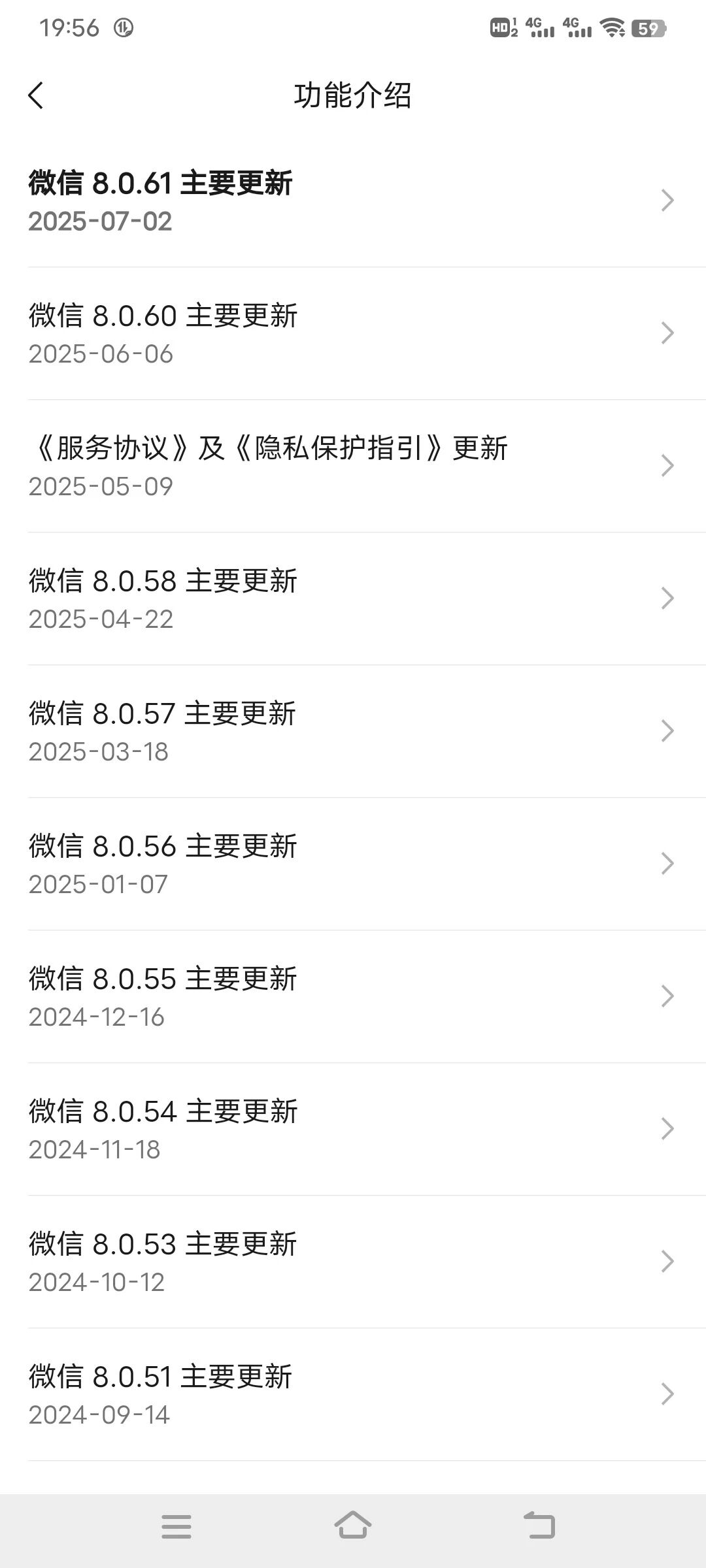Show 微信 8.0.53 主要更新 details
Image resolution: width=706 pixels, height=1568 pixels.
tap(353, 1262)
